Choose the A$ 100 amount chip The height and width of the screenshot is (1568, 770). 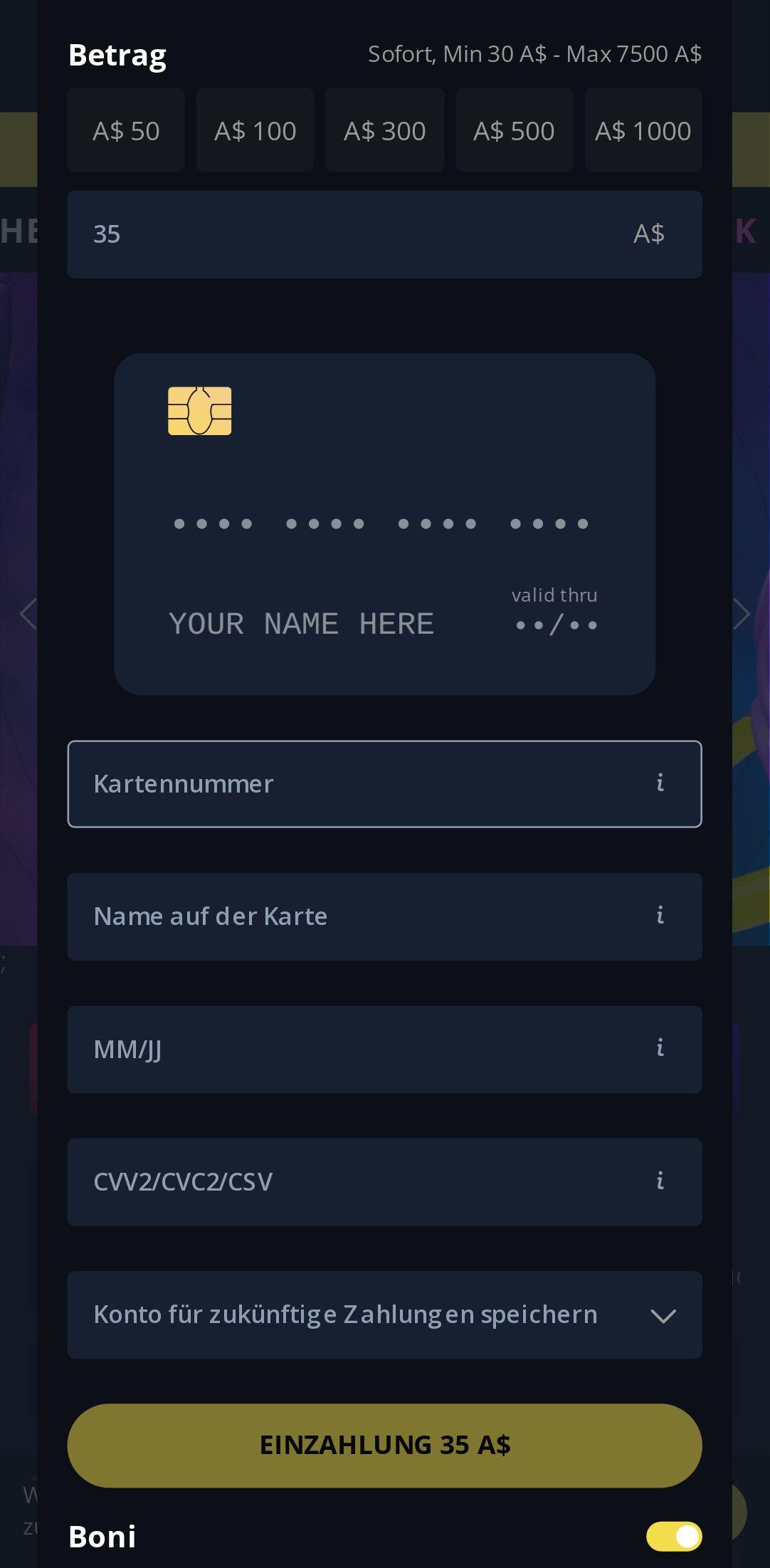(255, 130)
